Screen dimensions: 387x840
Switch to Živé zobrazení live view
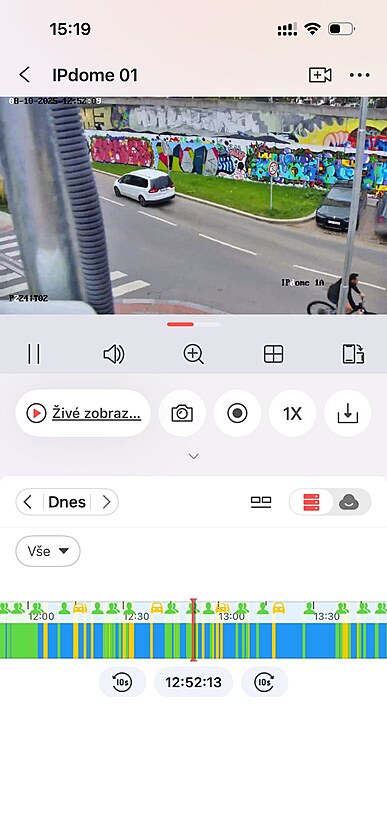(x=83, y=413)
